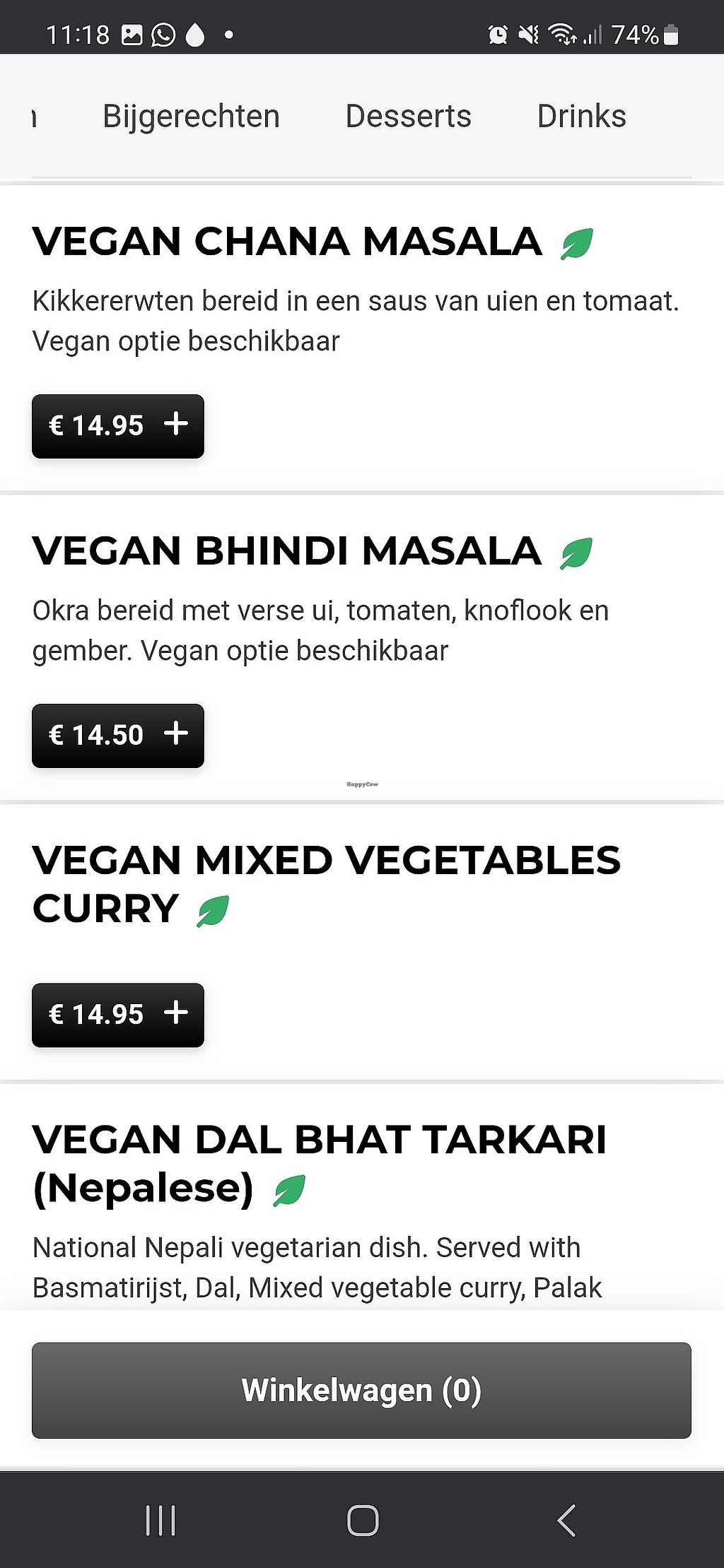
Task: Go back with the system back button
Action: click(x=566, y=1520)
